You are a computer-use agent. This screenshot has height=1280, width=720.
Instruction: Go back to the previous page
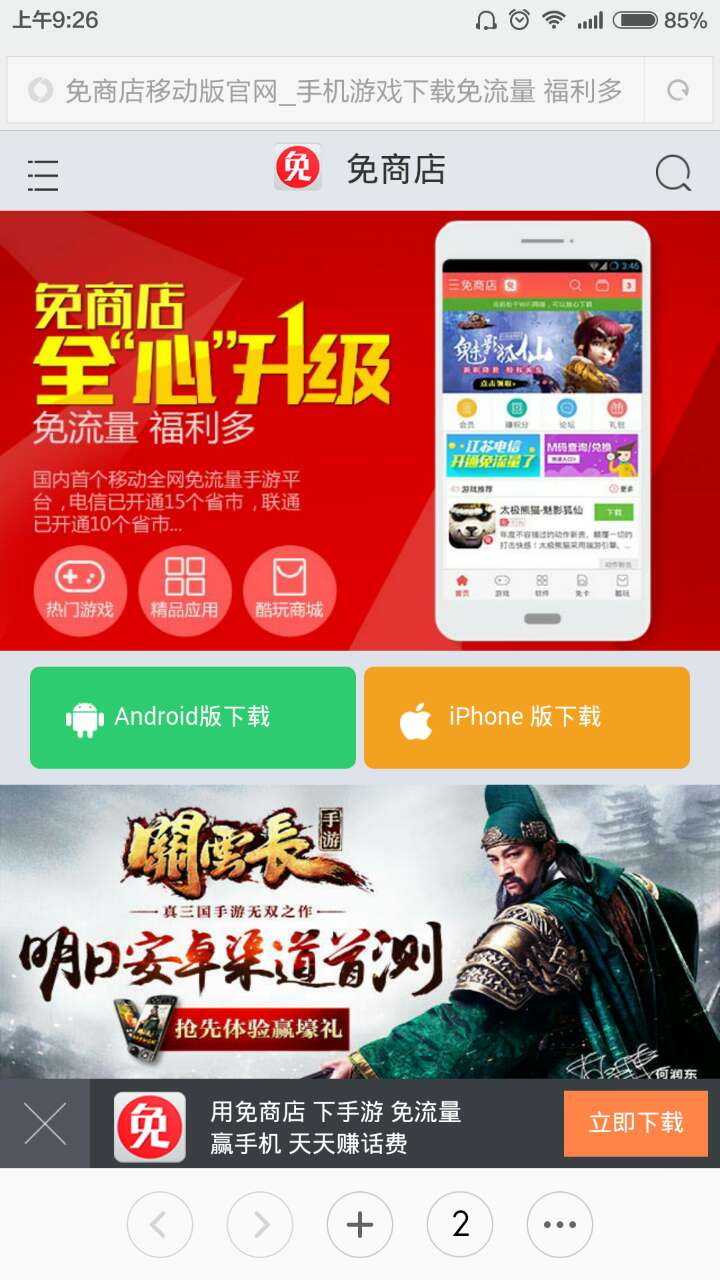click(x=160, y=1224)
